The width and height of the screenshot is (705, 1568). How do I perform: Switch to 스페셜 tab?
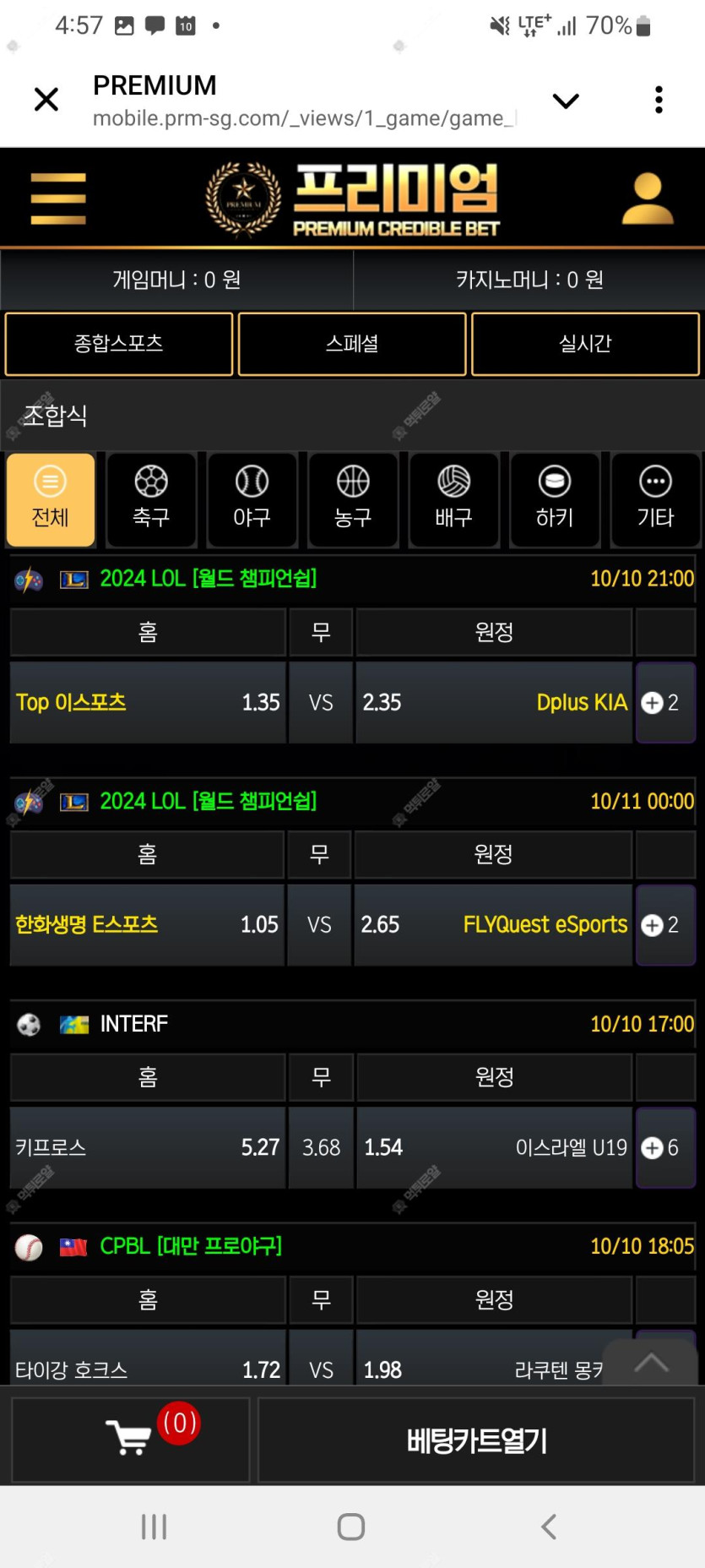(352, 344)
